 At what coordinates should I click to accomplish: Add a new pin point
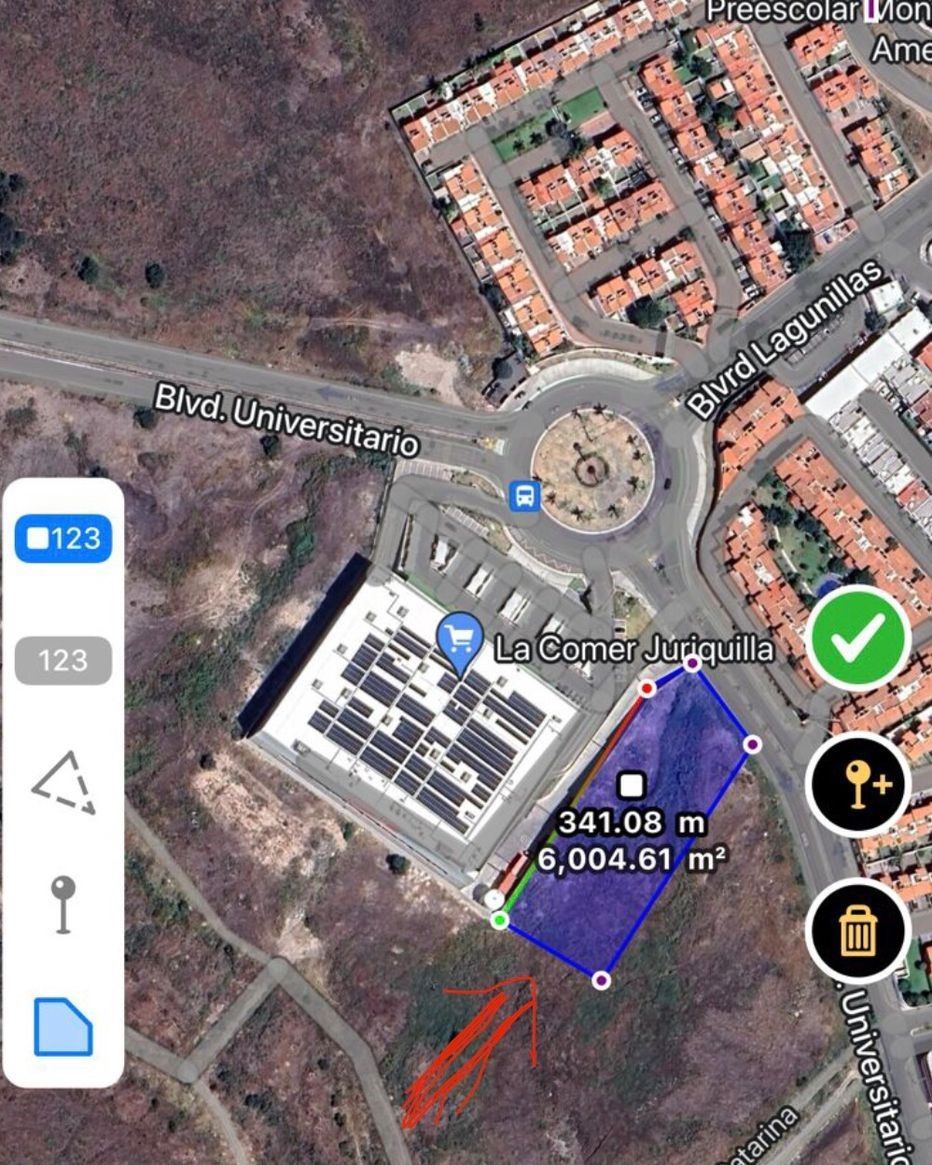[x=859, y=783]
